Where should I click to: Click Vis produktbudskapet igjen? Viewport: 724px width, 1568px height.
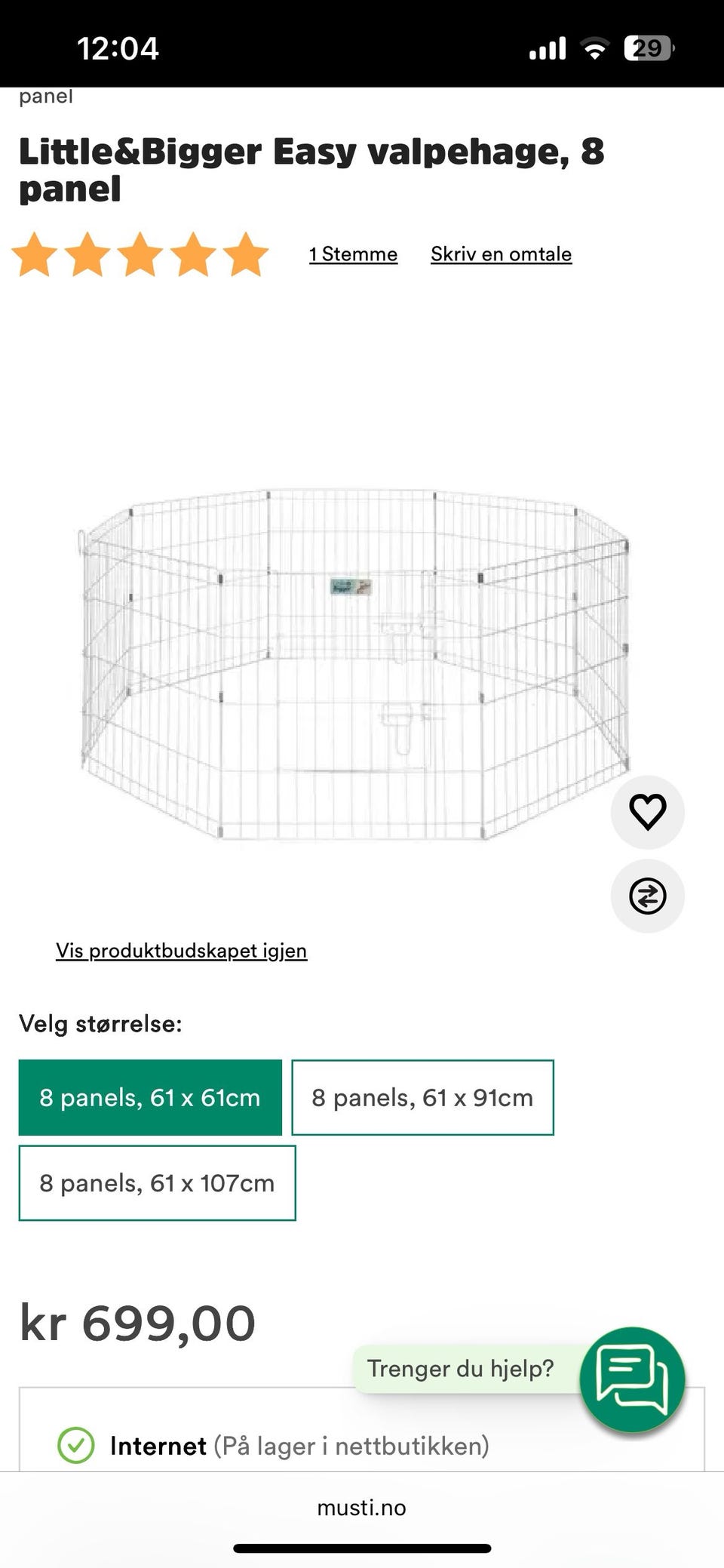tap(180, 950)
